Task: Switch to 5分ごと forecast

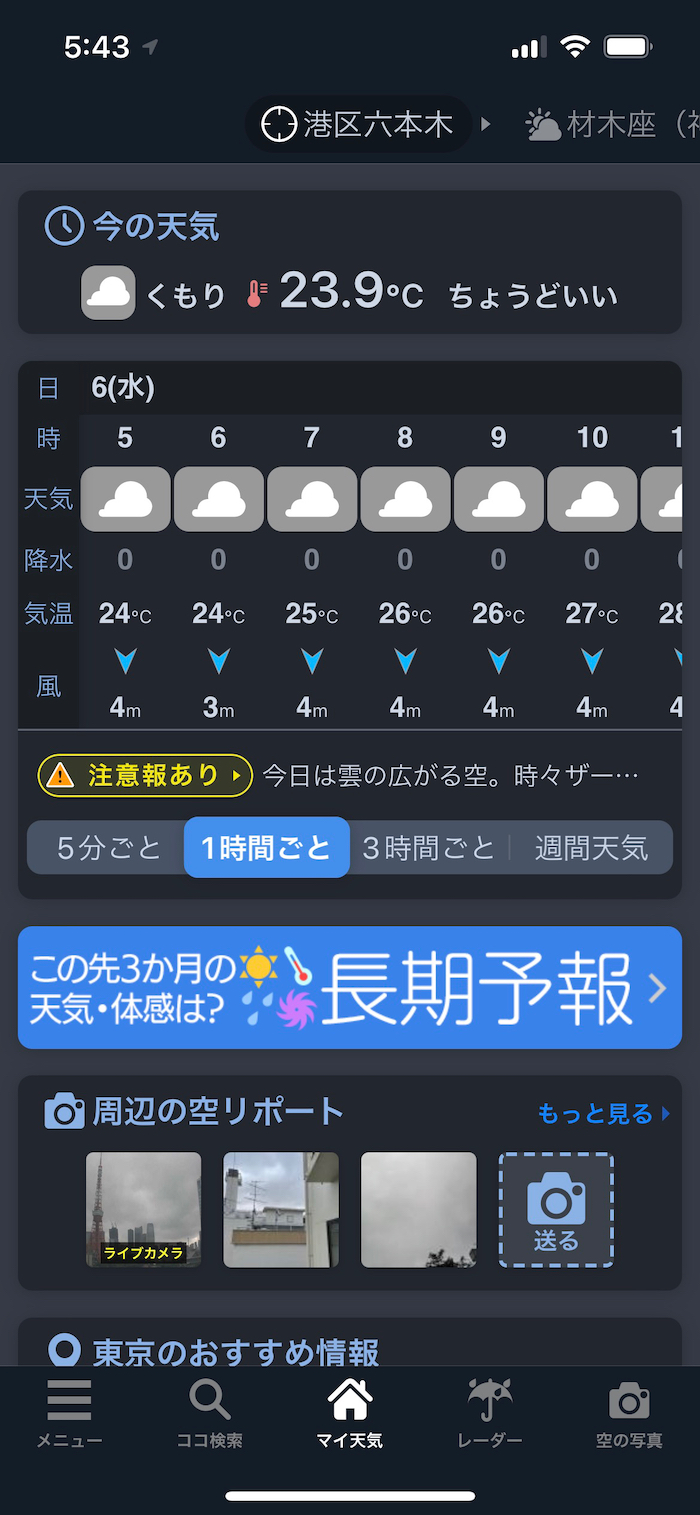Action: click(x=108, y=848)
